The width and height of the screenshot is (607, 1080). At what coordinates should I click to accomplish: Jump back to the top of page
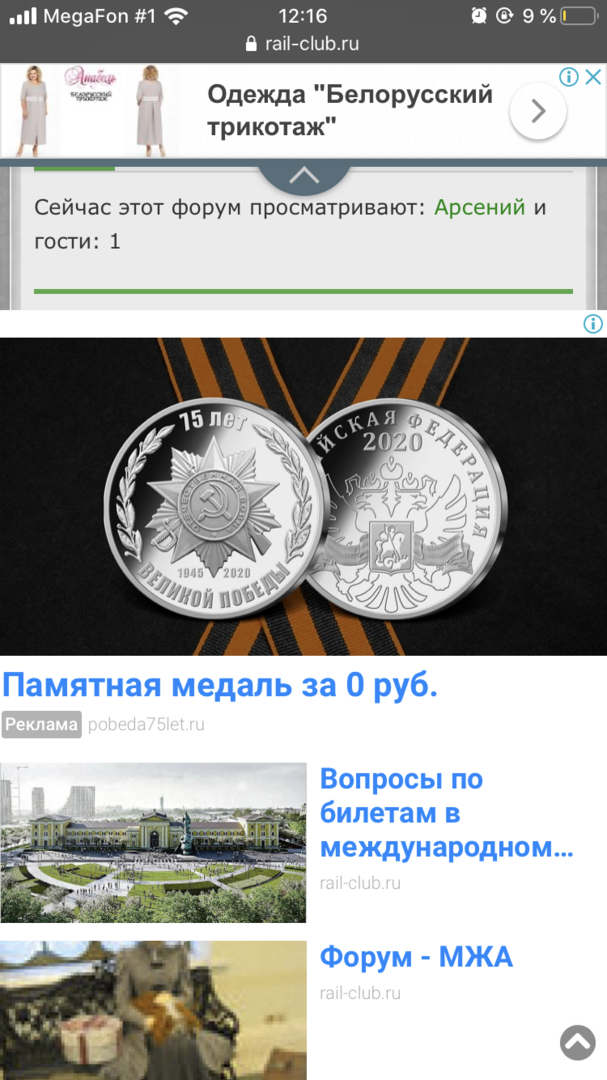(577, 1042)
